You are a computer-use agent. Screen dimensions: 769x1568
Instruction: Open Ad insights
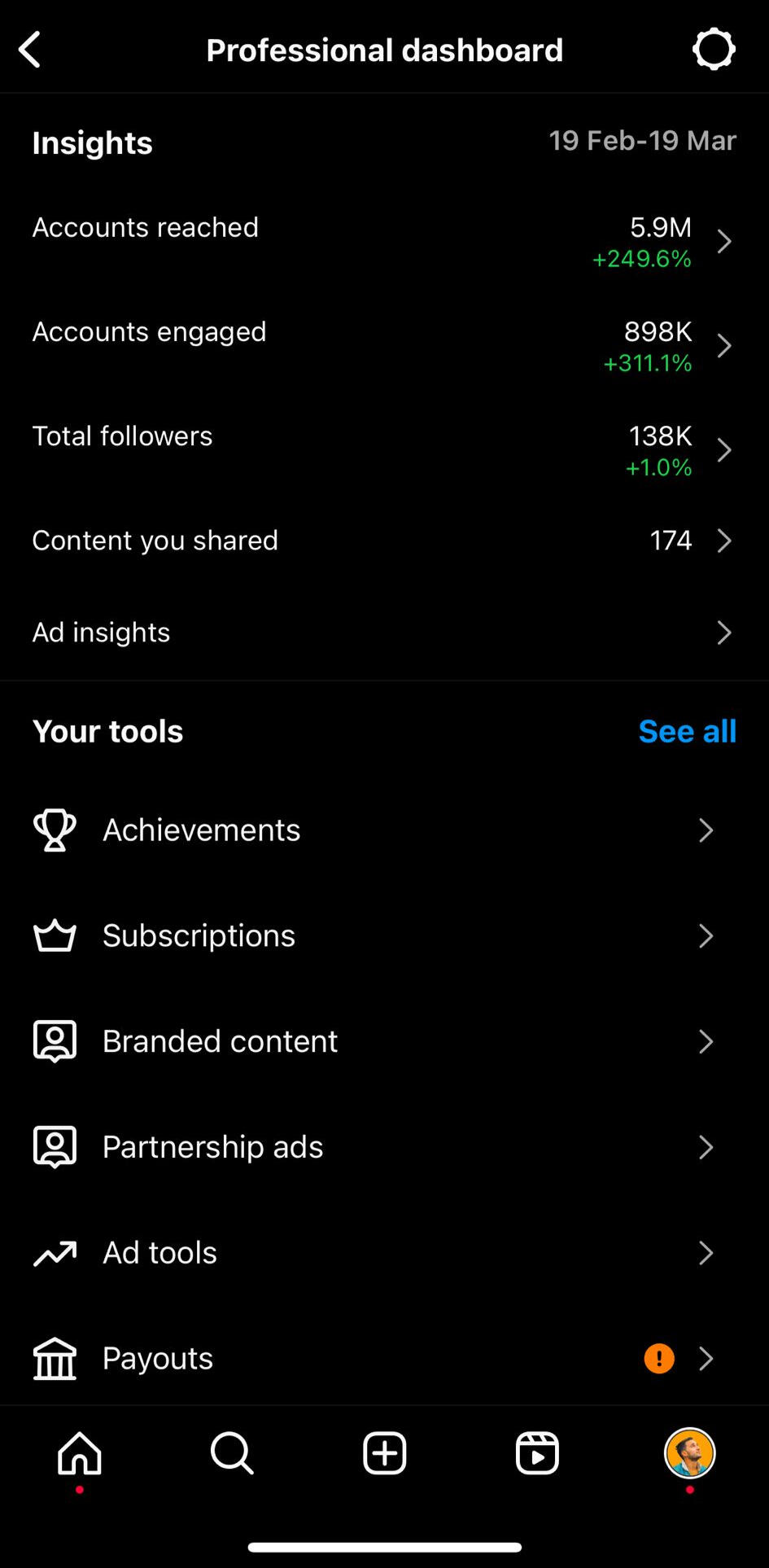384,633
